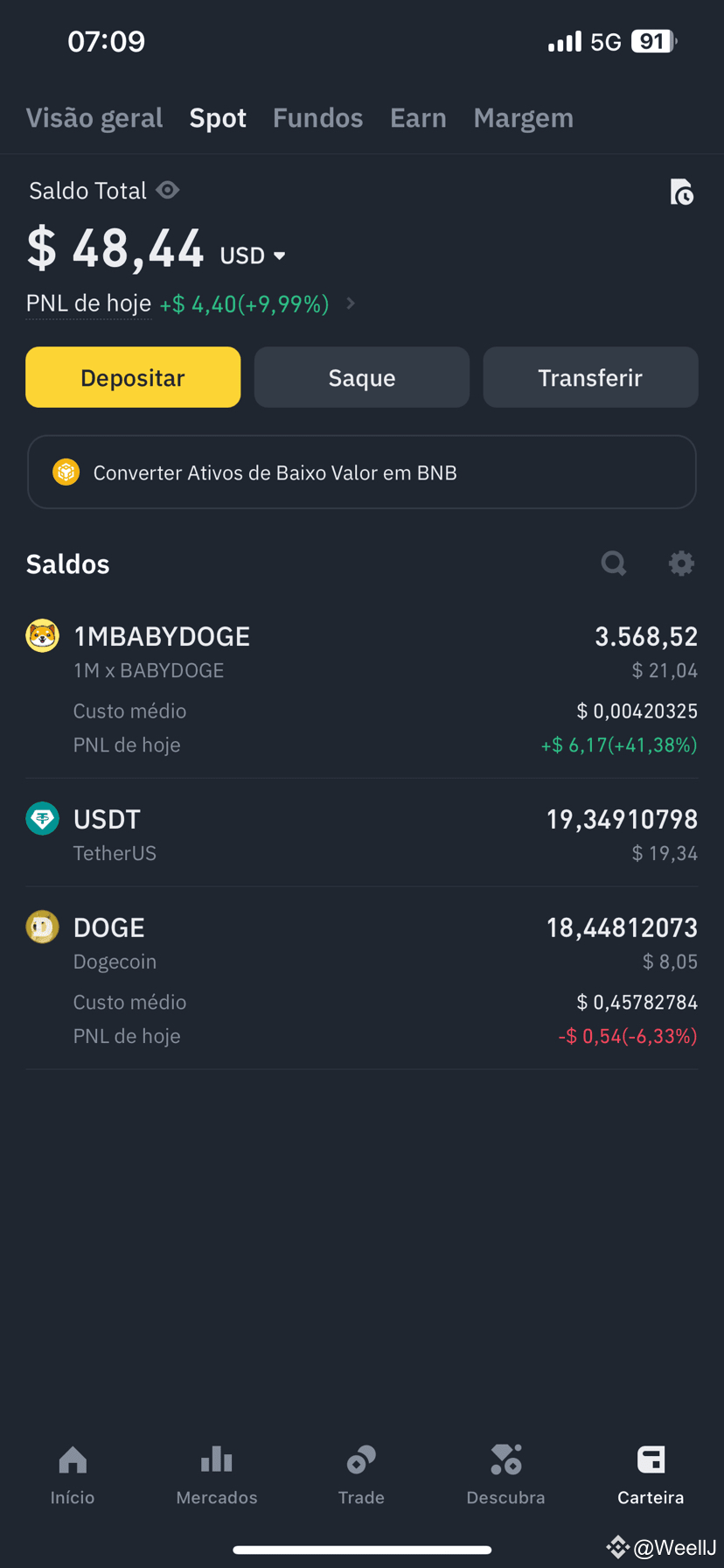724x1568 pixels.
Task: Tap the Transferir button
Action: pos(590,377)
